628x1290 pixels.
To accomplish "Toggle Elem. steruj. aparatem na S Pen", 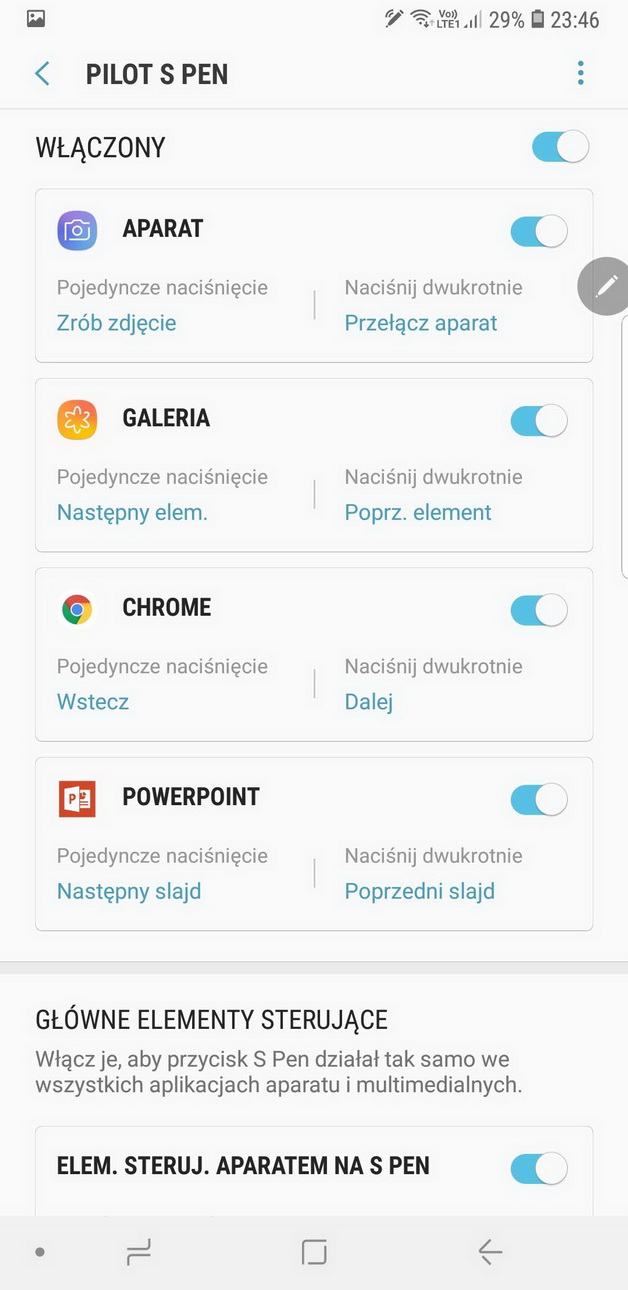I will pyautogui.click(x=539, y=1168).
